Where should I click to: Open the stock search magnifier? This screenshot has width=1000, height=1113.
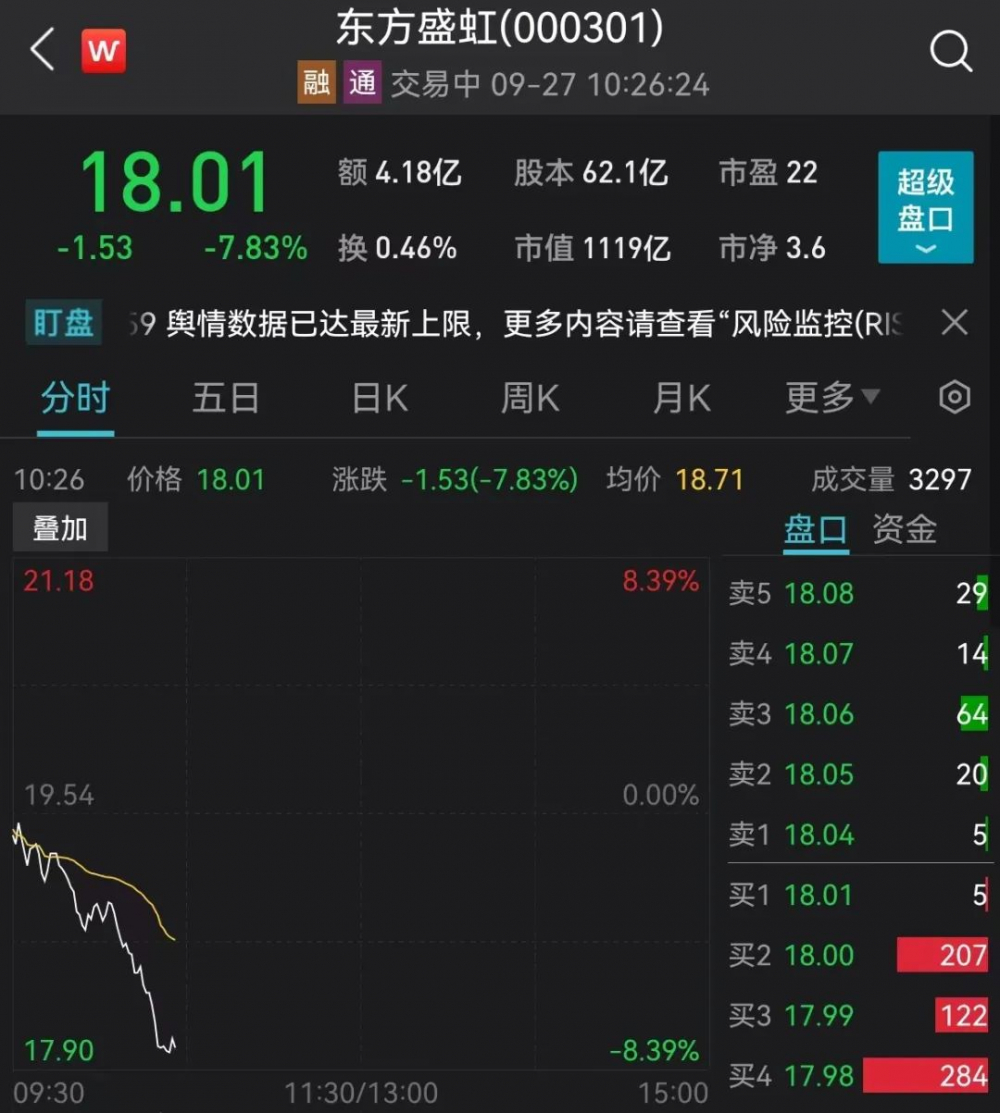[951, 51]
